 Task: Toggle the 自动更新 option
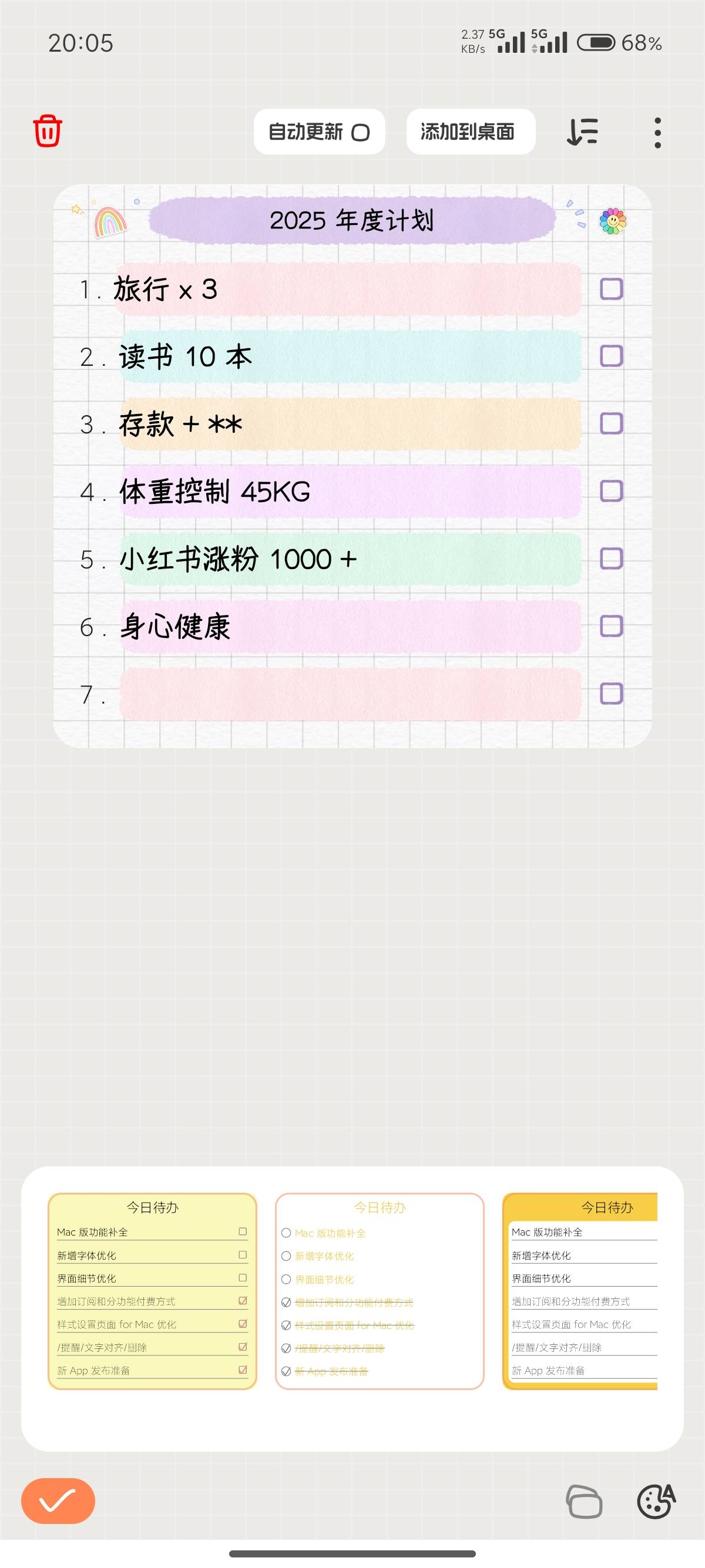pos(319,132)
